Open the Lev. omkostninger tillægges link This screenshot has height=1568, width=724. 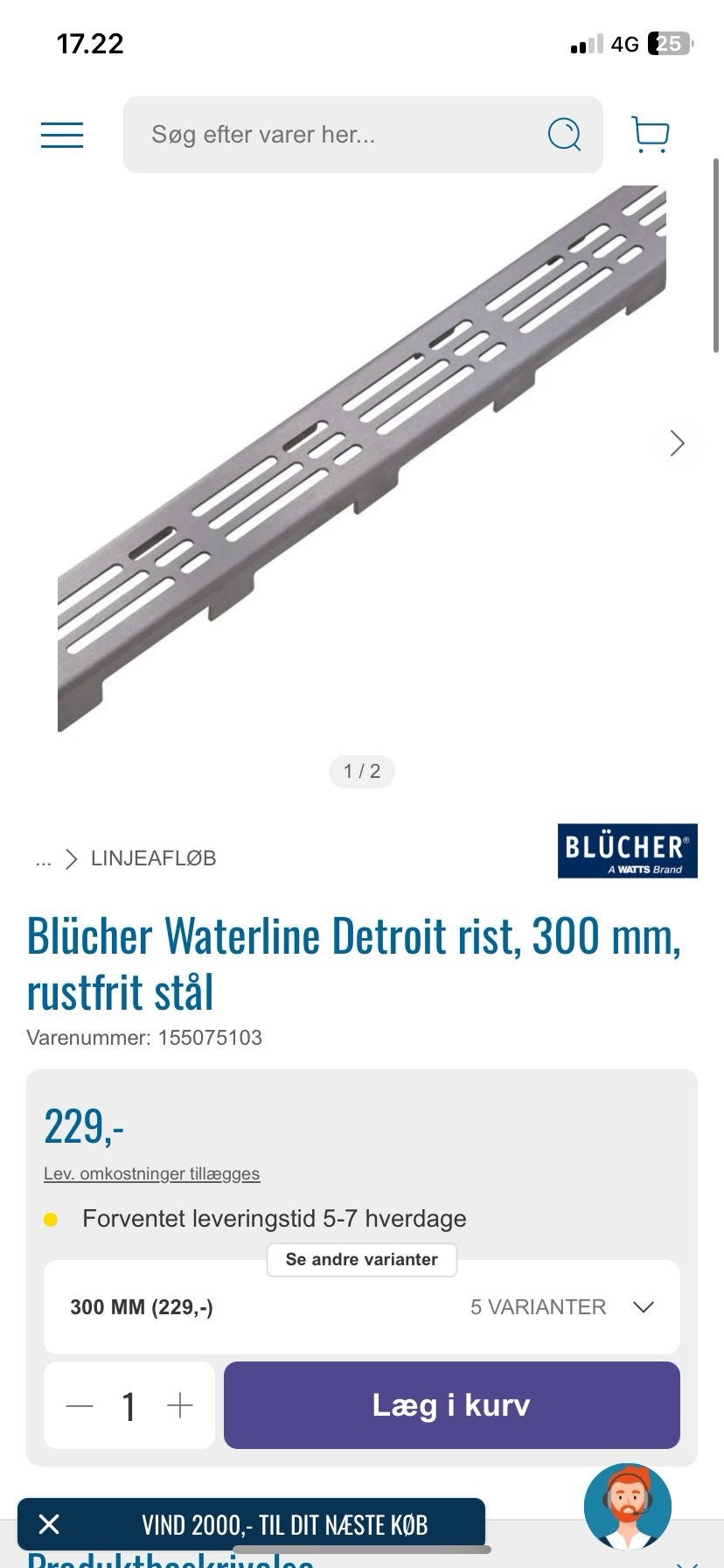(151, 1173)
